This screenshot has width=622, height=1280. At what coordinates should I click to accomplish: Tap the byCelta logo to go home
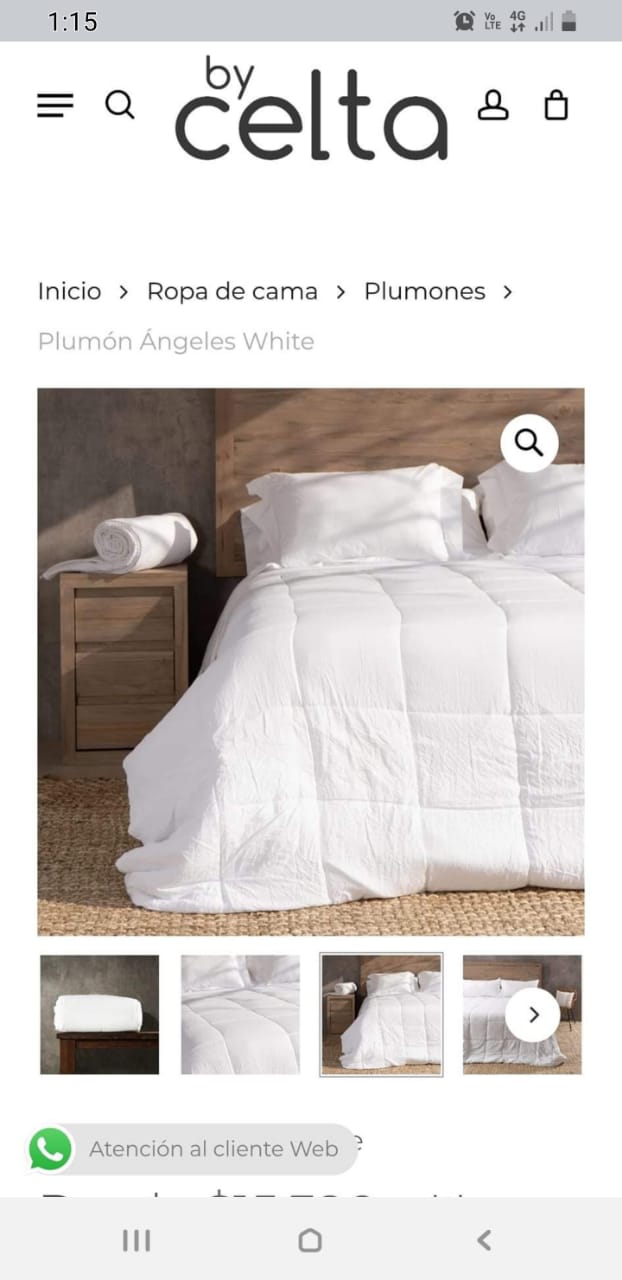pyautogui.click(x=311, y=110)
